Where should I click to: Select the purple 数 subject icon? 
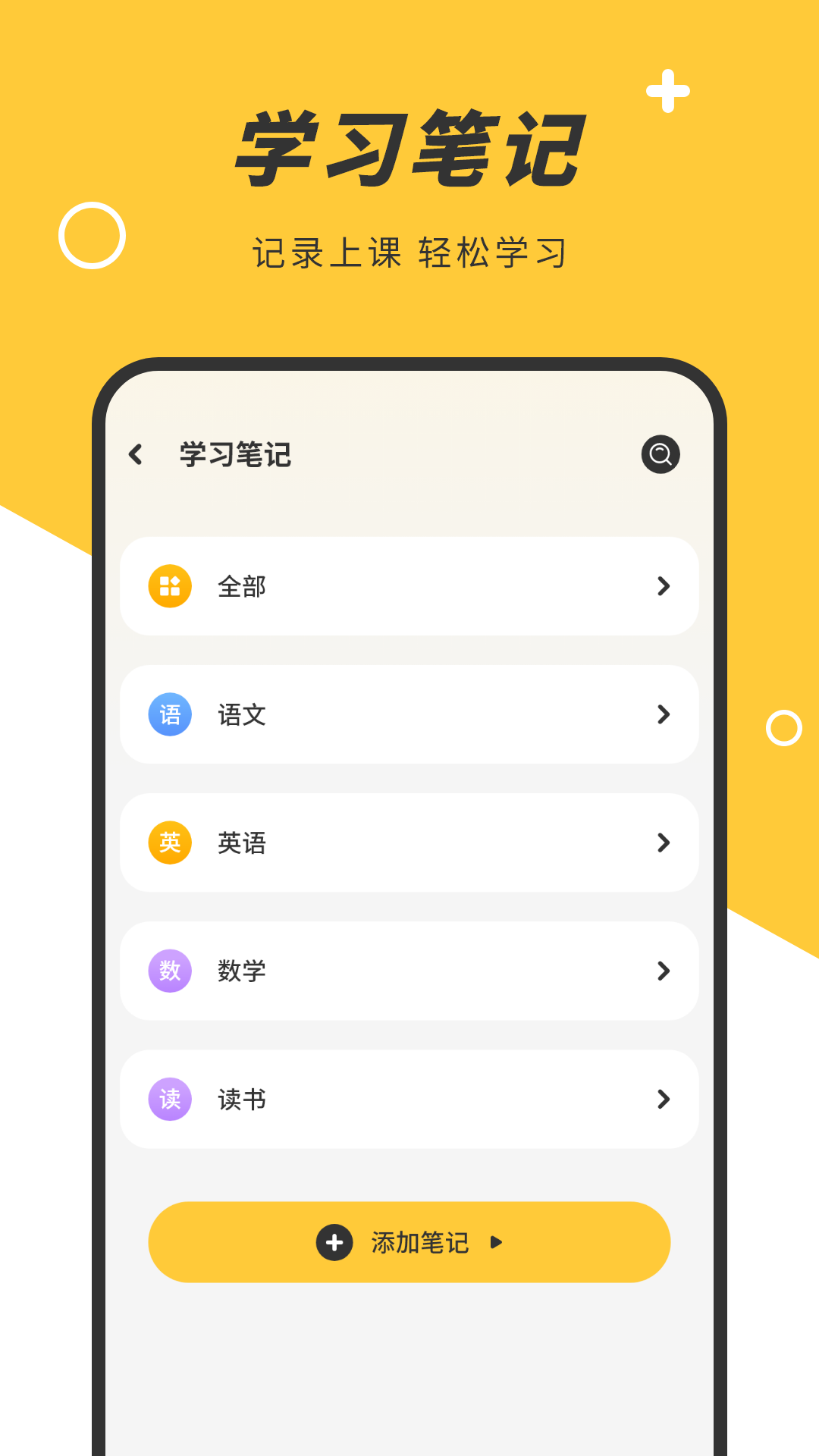tap(168, 971)
